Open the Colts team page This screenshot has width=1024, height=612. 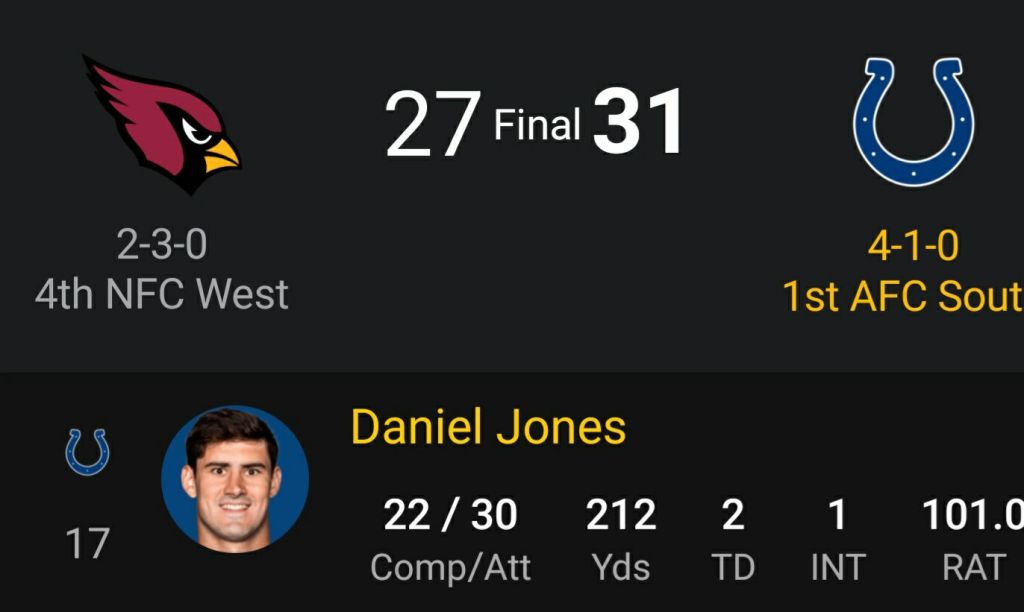click(913, 122)
